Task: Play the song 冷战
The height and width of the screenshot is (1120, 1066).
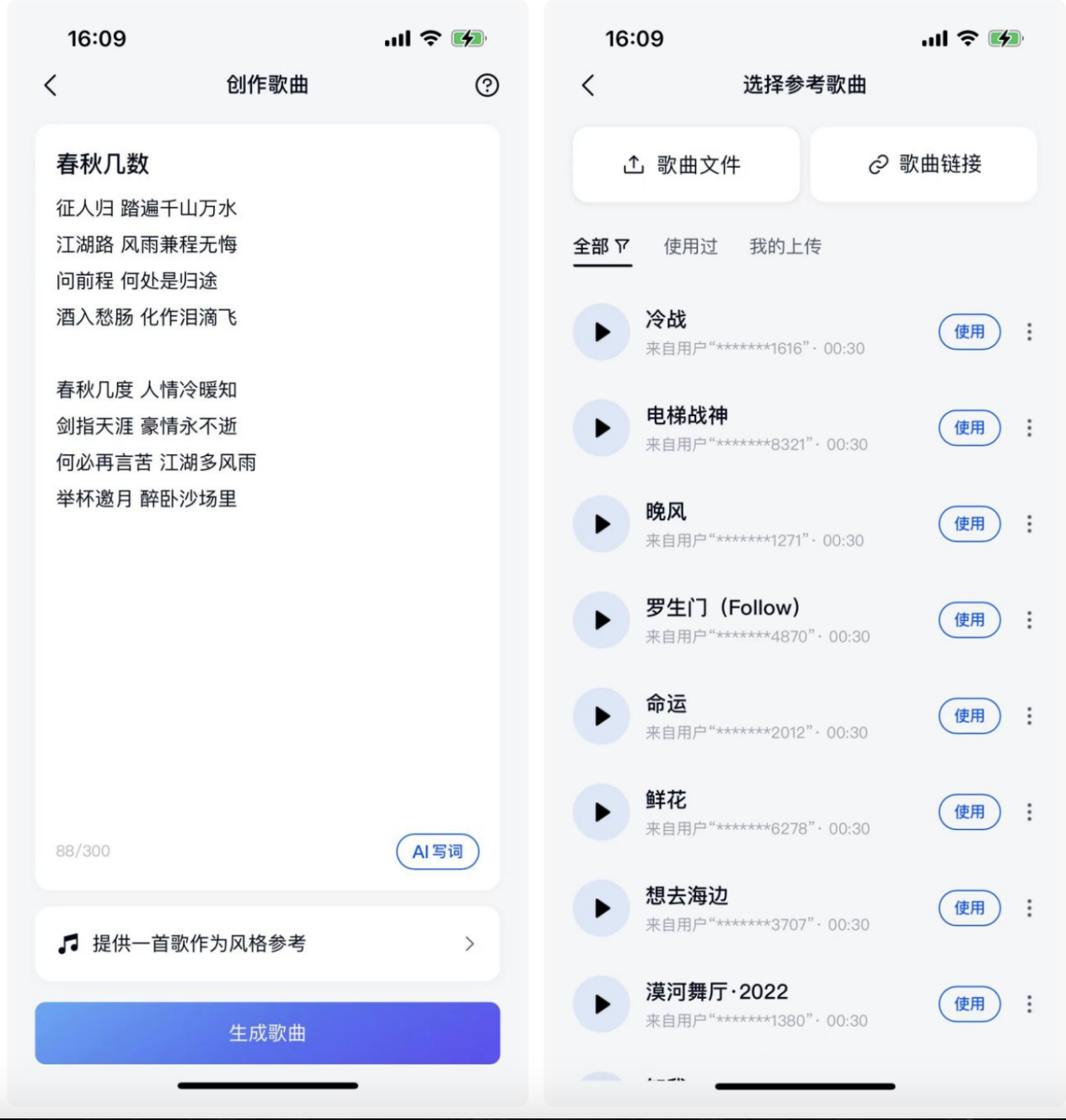Action: 602,332
